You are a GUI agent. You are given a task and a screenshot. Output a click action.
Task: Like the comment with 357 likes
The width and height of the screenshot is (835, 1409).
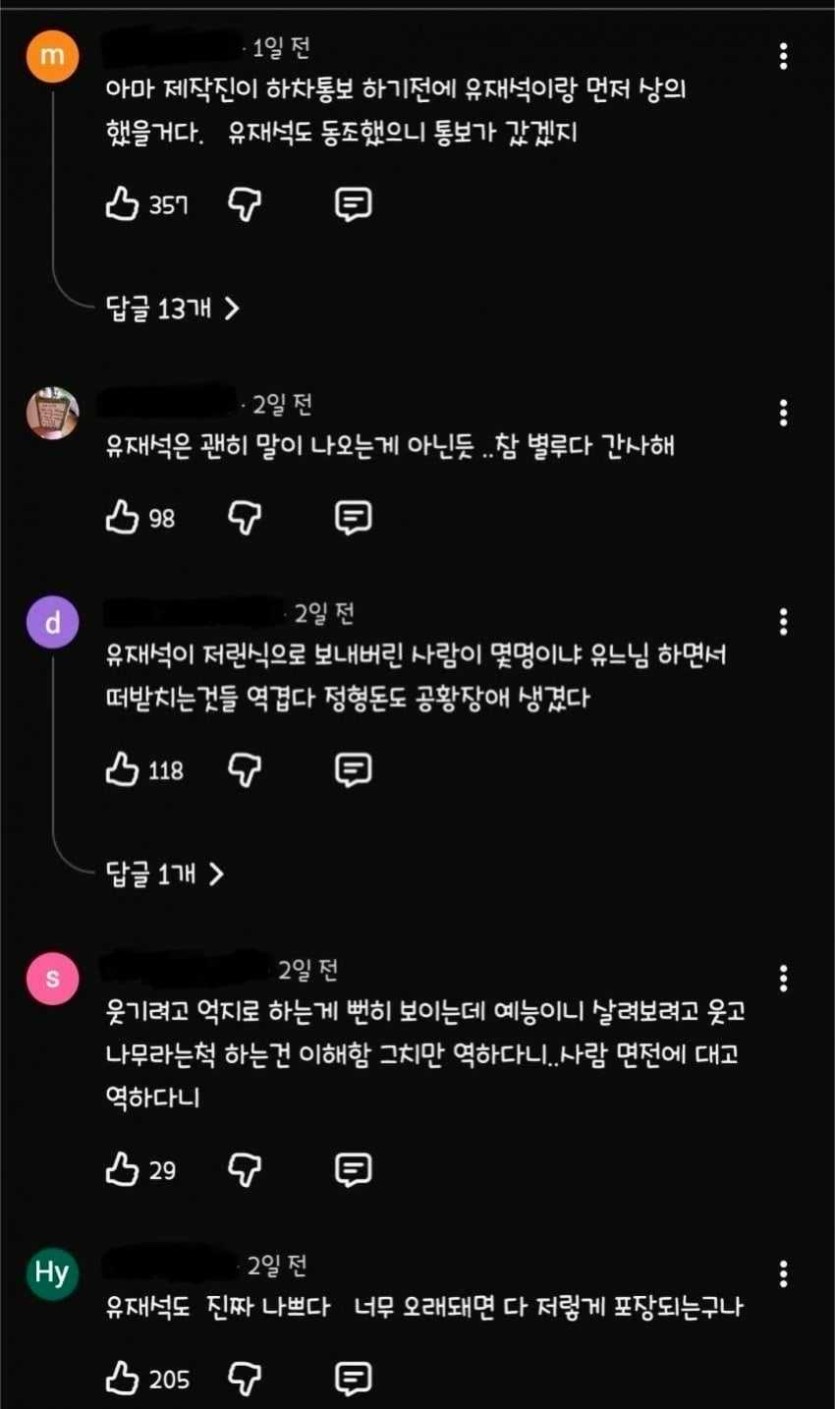121,205
